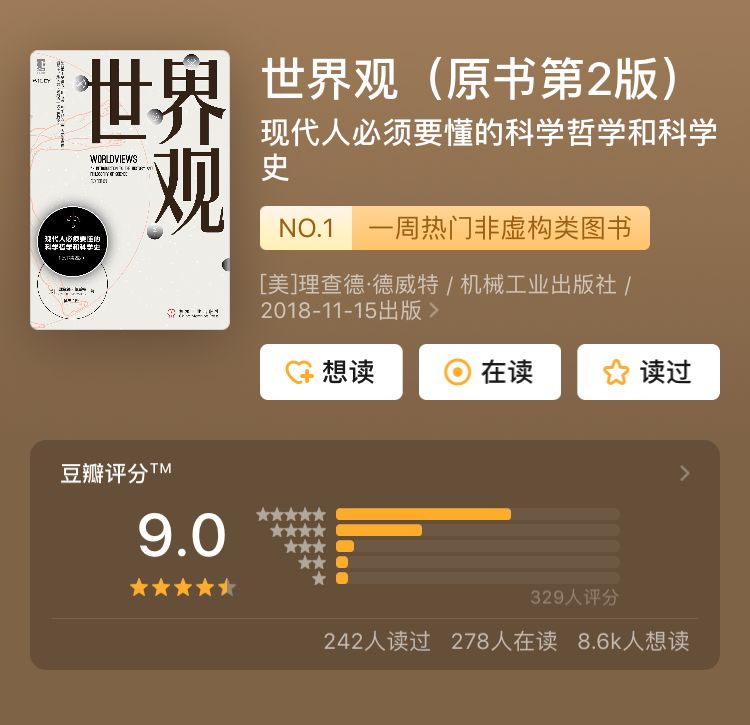Mark book as 想读 (want to read)
This screenshot has height=725, width=750.
pyautogui.click(x=331, y=372)
